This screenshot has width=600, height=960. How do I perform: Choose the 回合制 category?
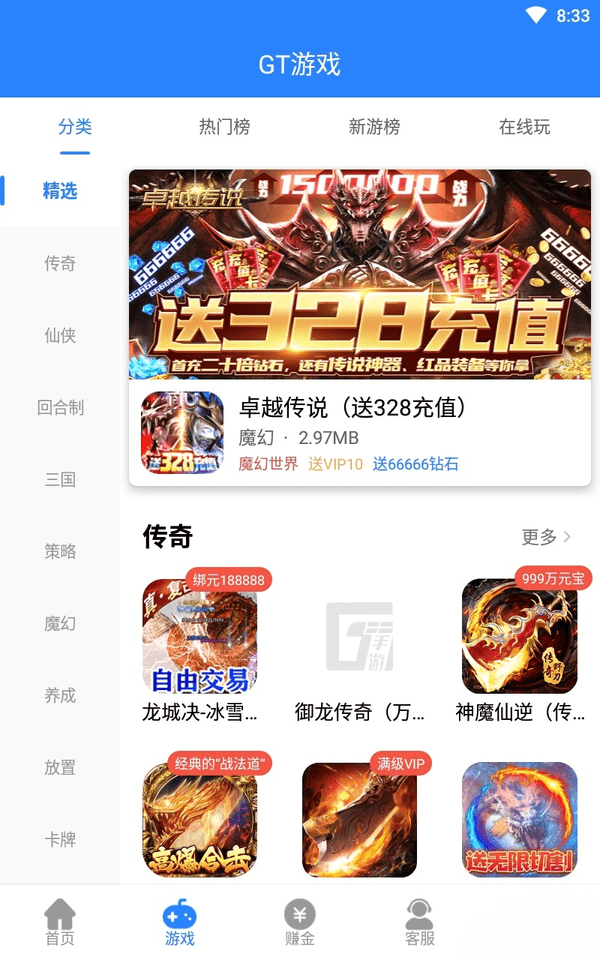click(60, 407)
